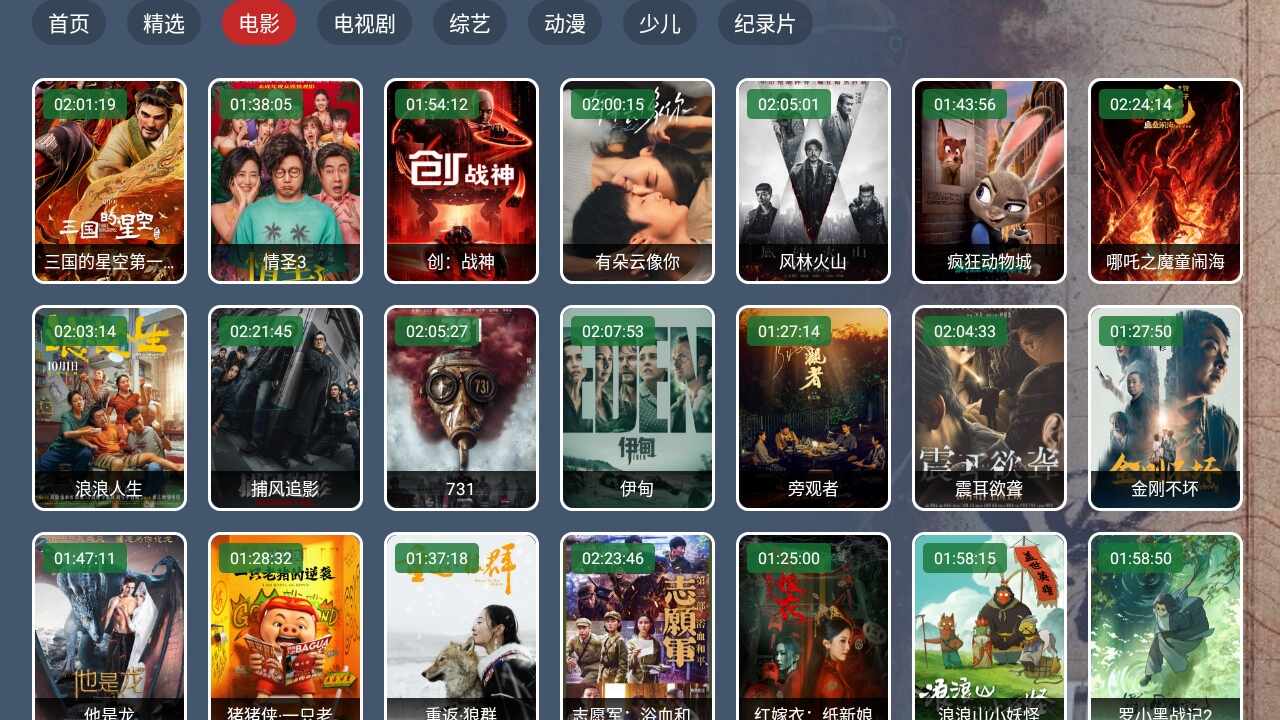
Task: Open the movie 情圣3
Action: point(285,180)
